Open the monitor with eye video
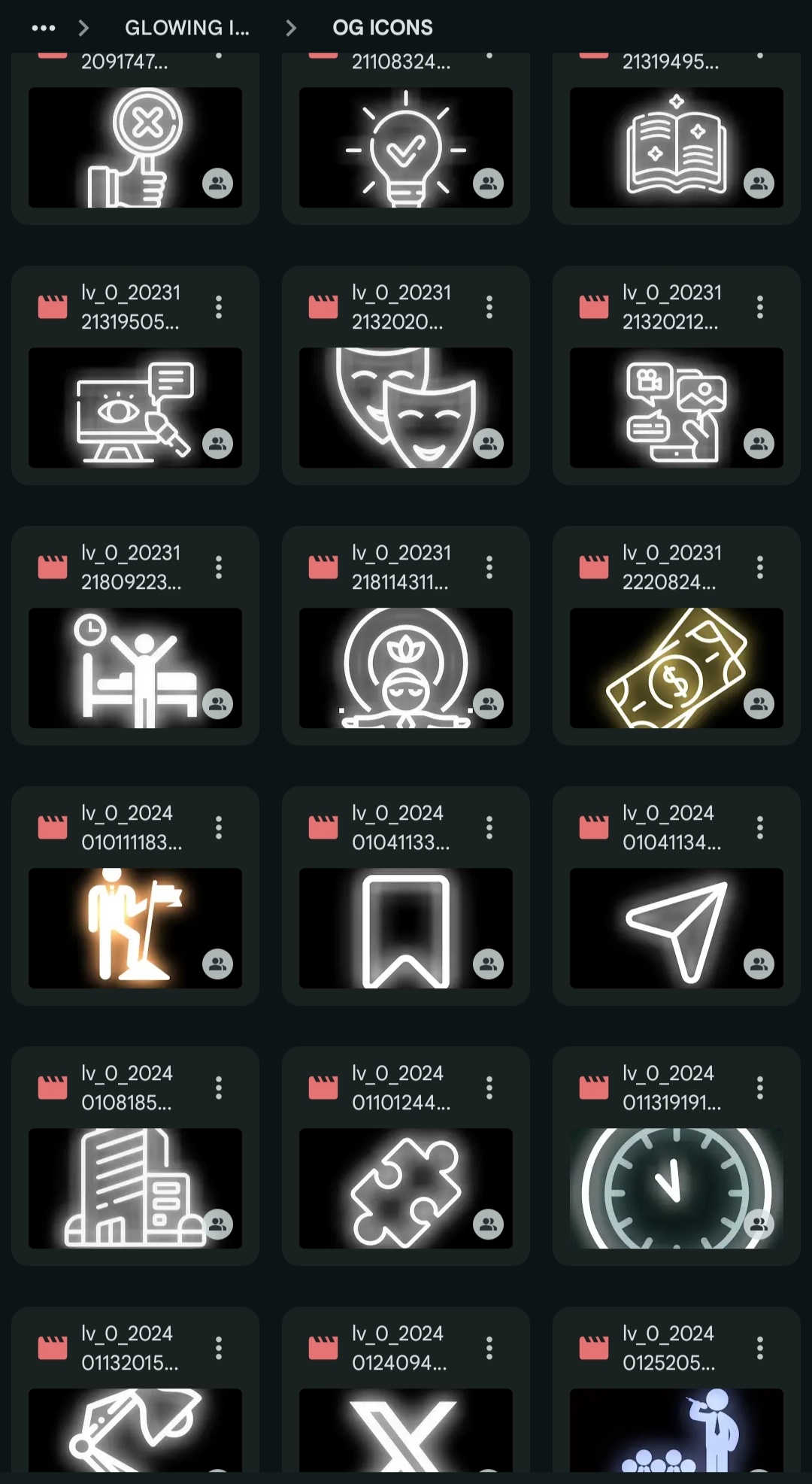The width and height of the screenshot is (812, 1484). pos(135,407)
